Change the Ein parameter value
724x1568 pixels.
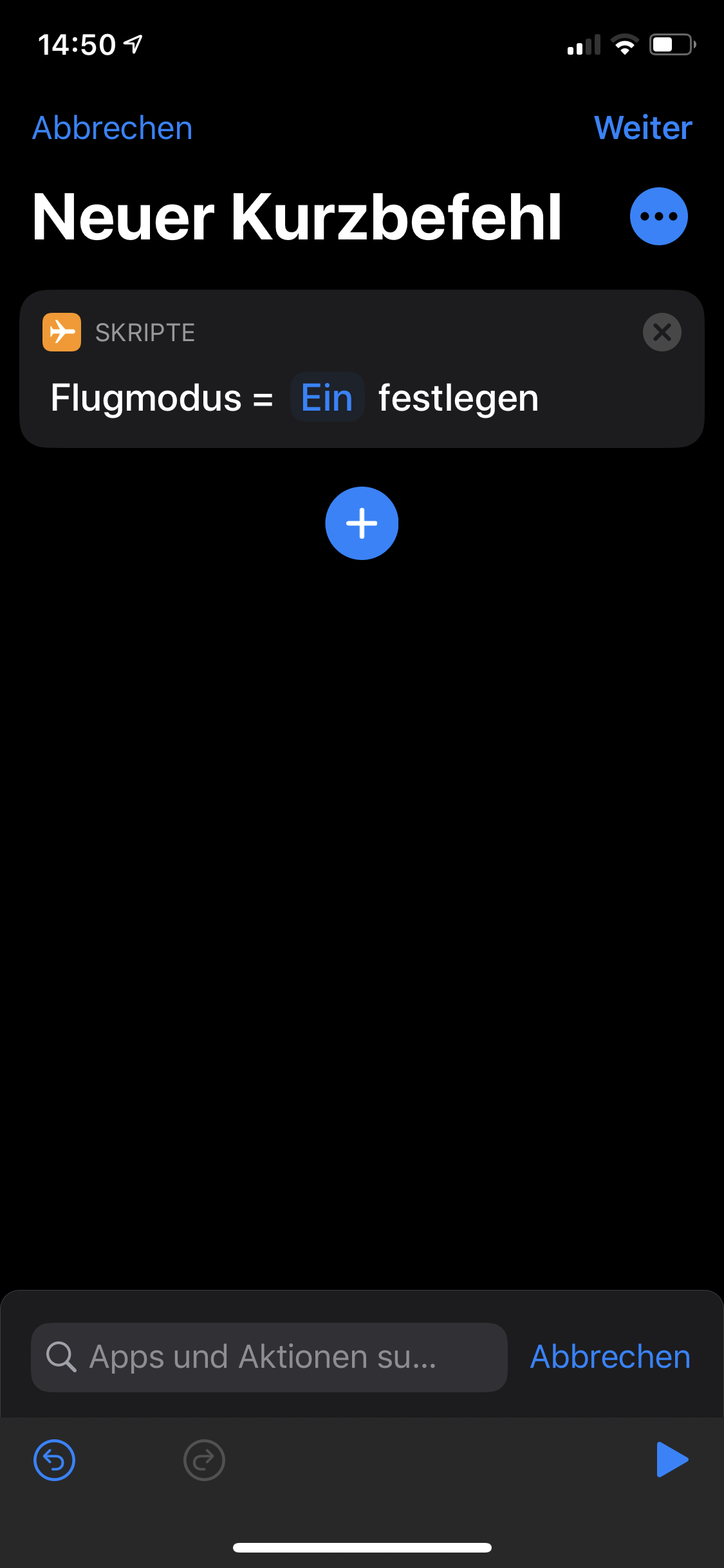pyautogui.click(x=327, y=398)
